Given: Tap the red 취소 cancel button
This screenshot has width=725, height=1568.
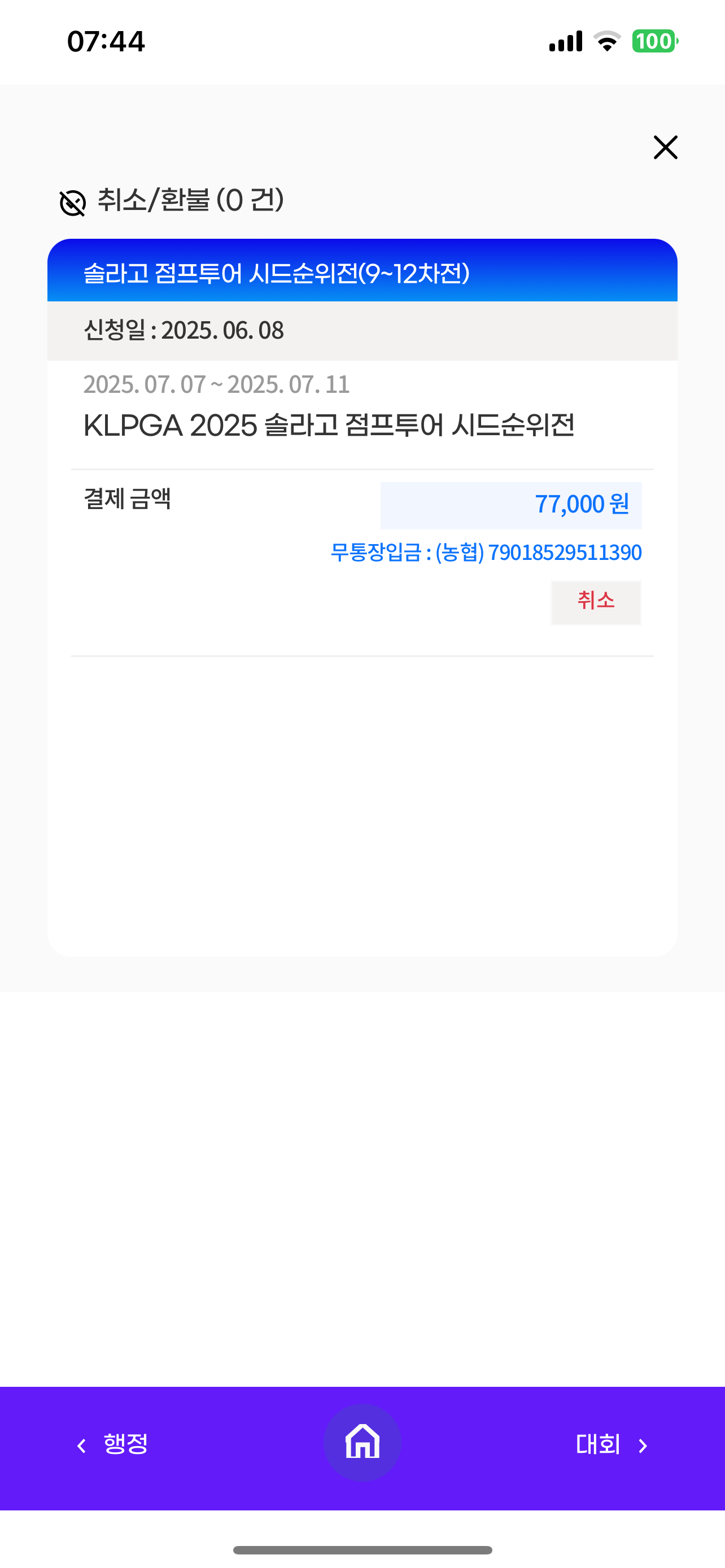Looking at the screenshot, I should [596, 603].
